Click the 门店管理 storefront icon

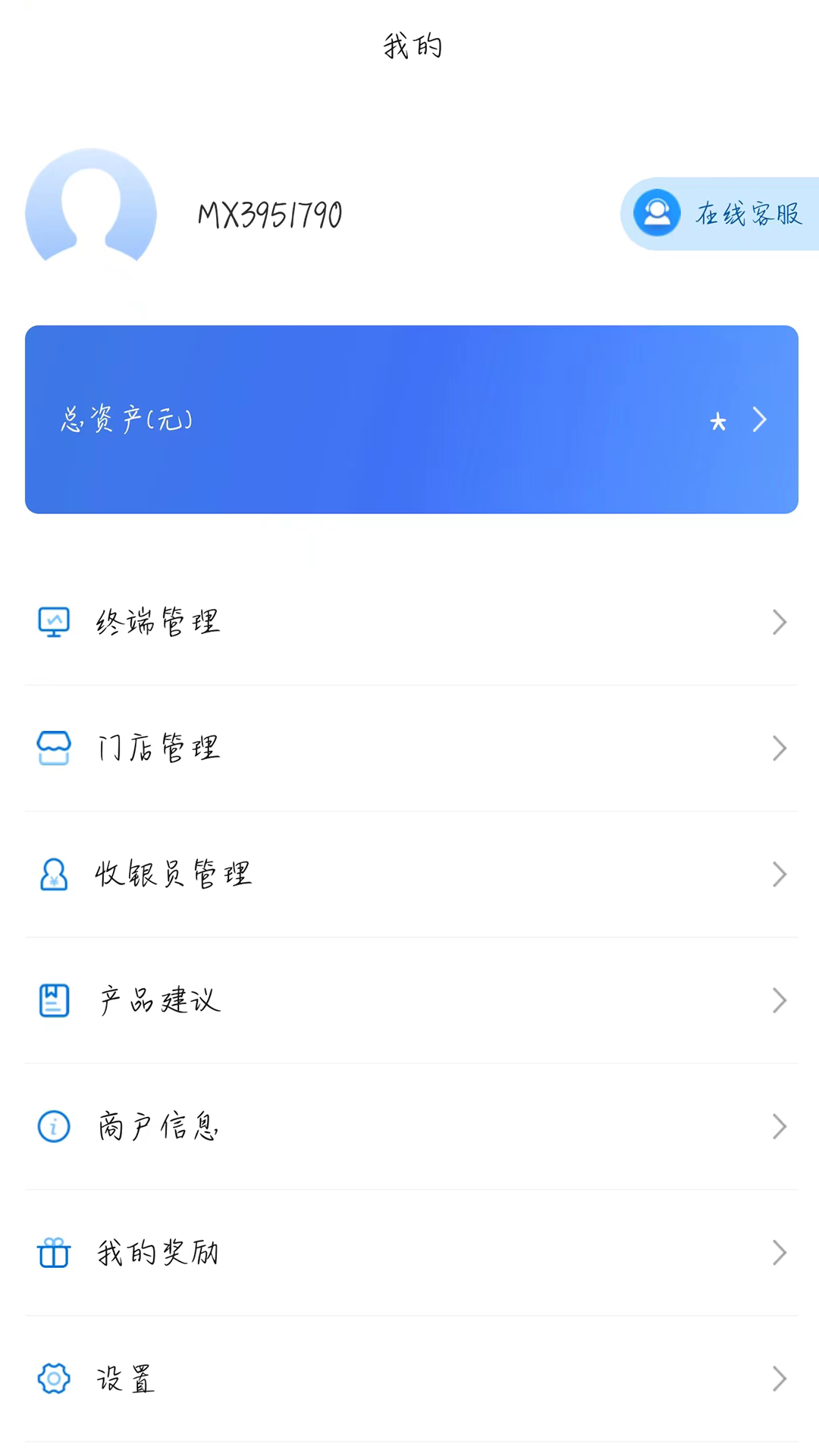point(53,748)
